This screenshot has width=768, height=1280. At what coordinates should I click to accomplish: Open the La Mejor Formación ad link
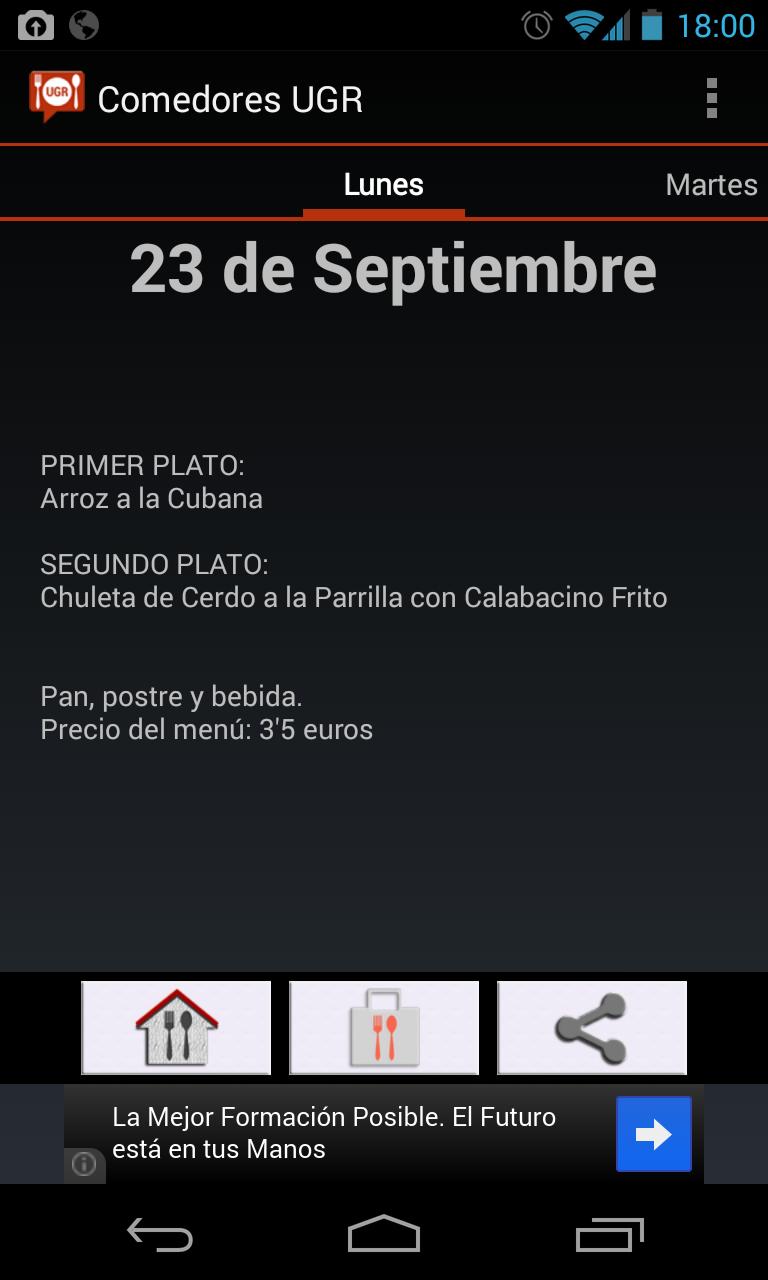[x=335, y=1133]
